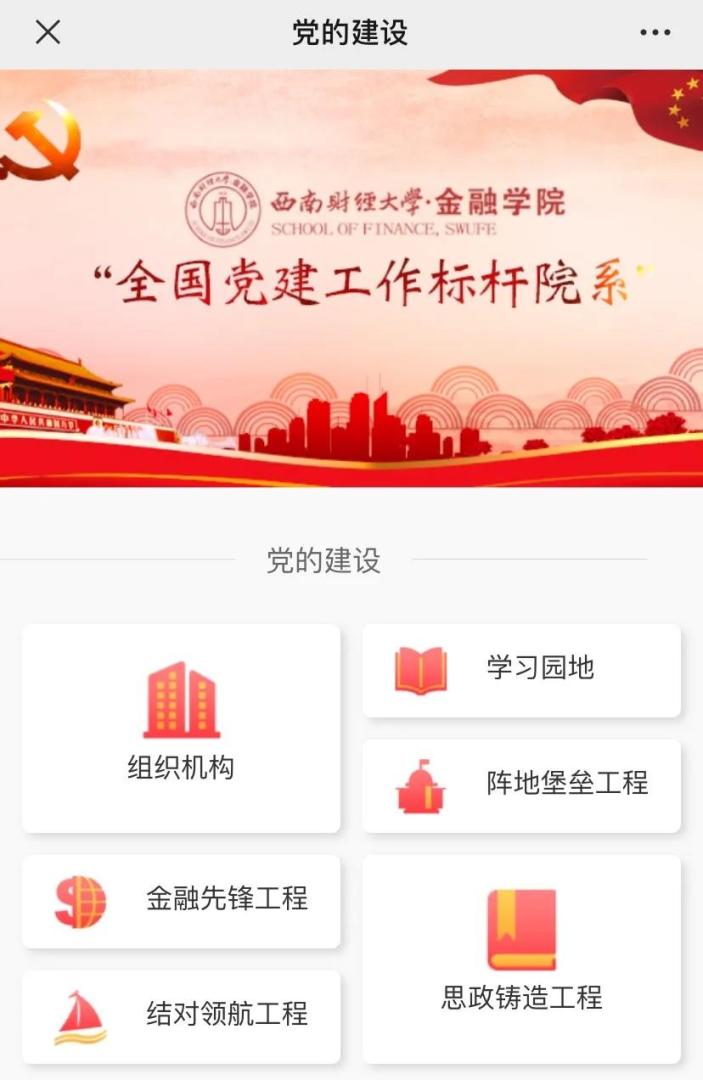Open the three-dot more options menu

[655, 33]
